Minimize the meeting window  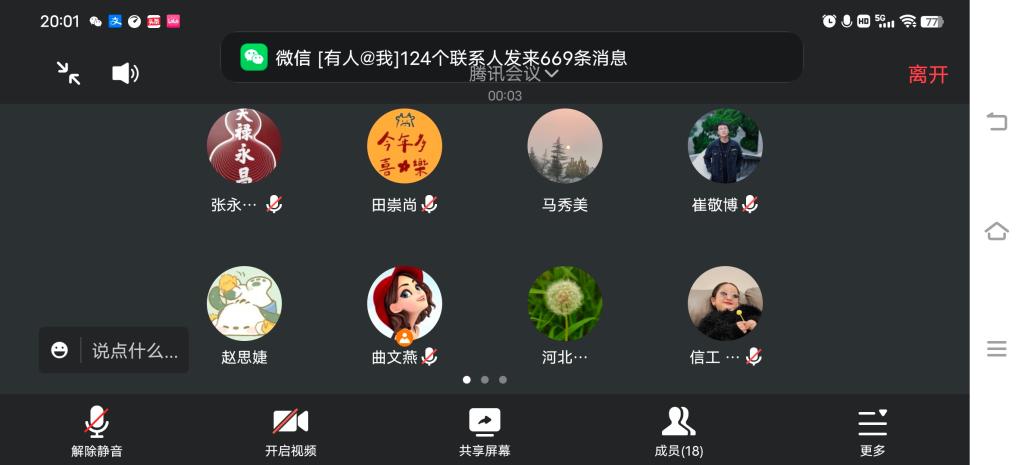point(68,73)
